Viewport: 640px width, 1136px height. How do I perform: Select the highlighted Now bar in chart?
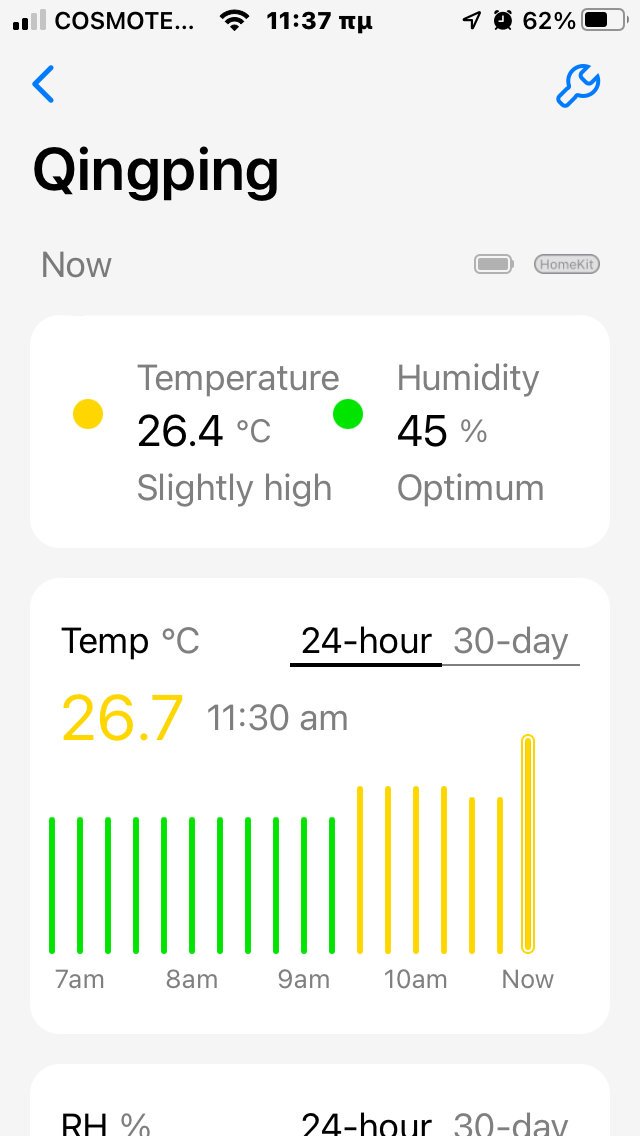(528, 844)
